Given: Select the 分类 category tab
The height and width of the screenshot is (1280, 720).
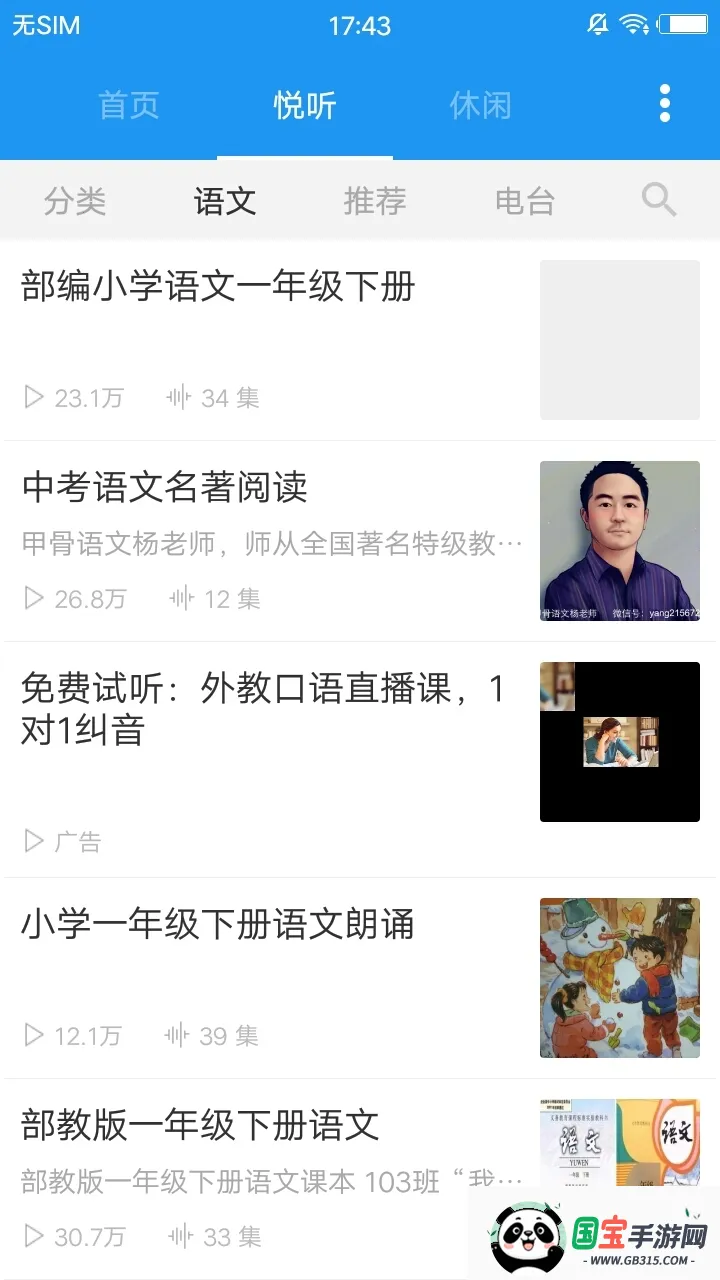Looking at the screenshot, I should pyautogui.click(x=75, y=200).
